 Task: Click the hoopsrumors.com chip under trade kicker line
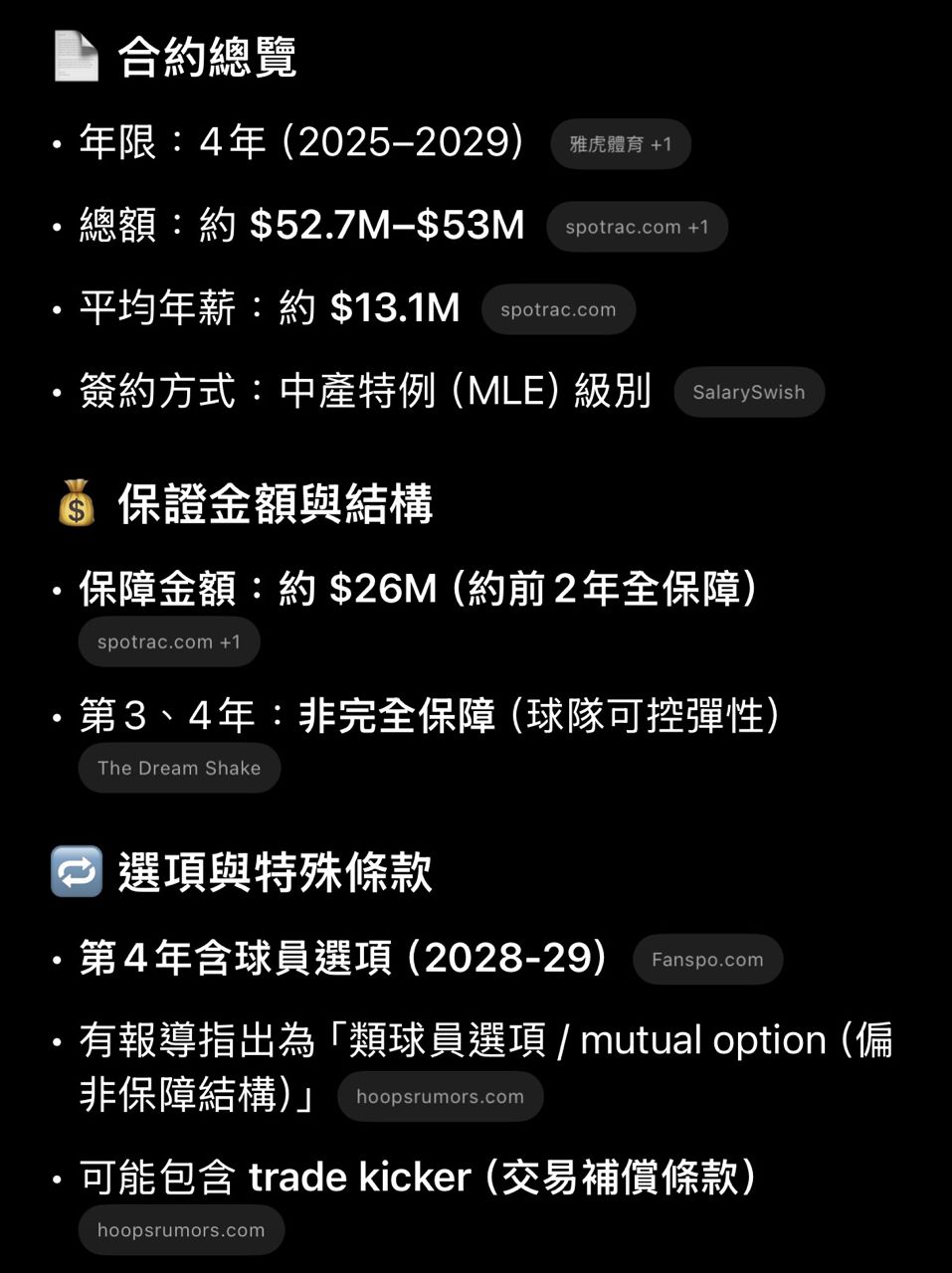pos(181,1230)
